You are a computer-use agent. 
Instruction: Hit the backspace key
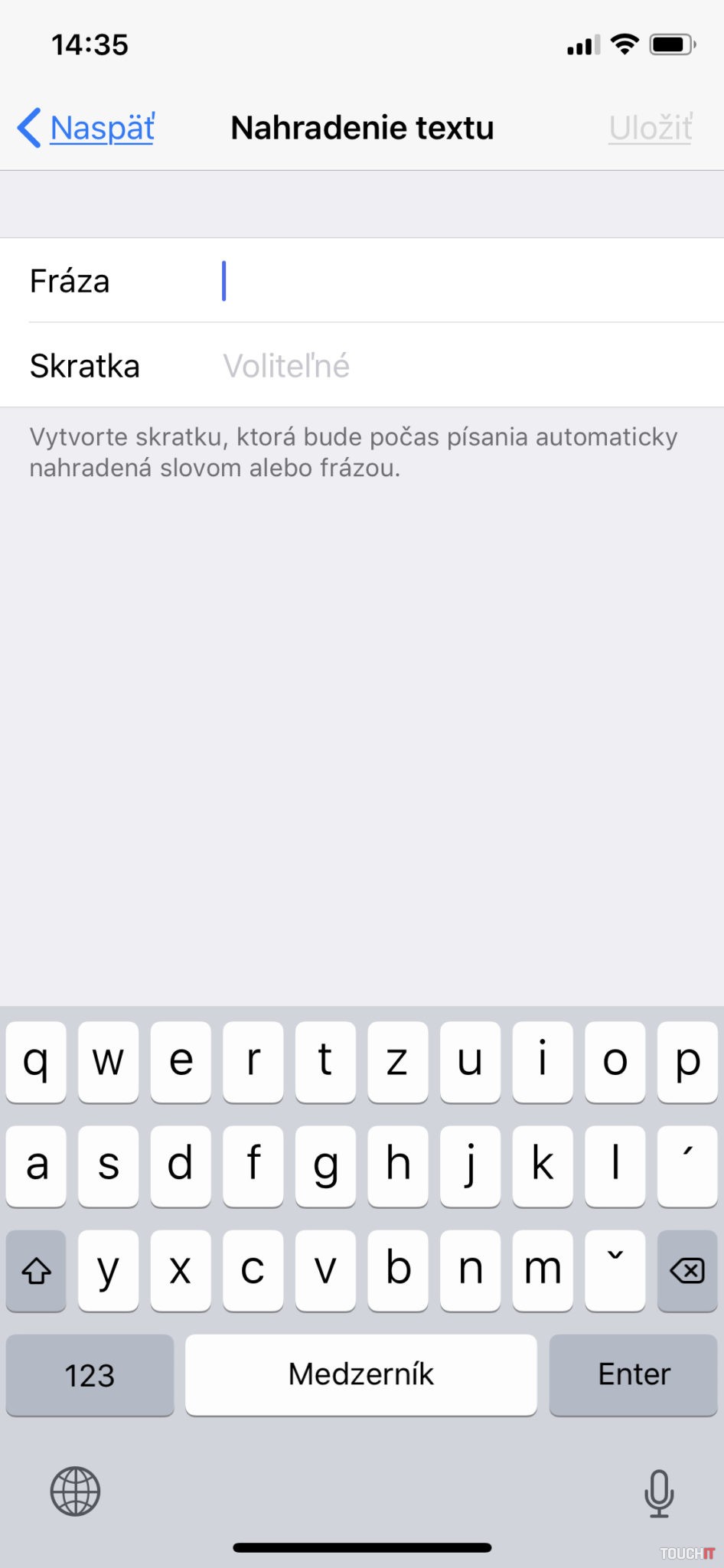point(686,1271)
